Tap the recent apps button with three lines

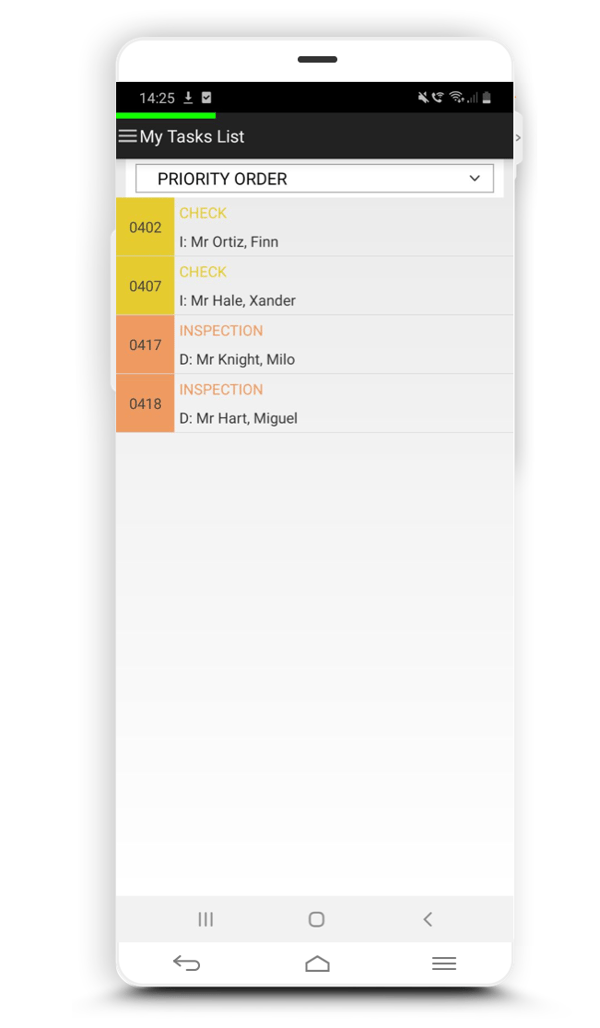pos(206,919)
